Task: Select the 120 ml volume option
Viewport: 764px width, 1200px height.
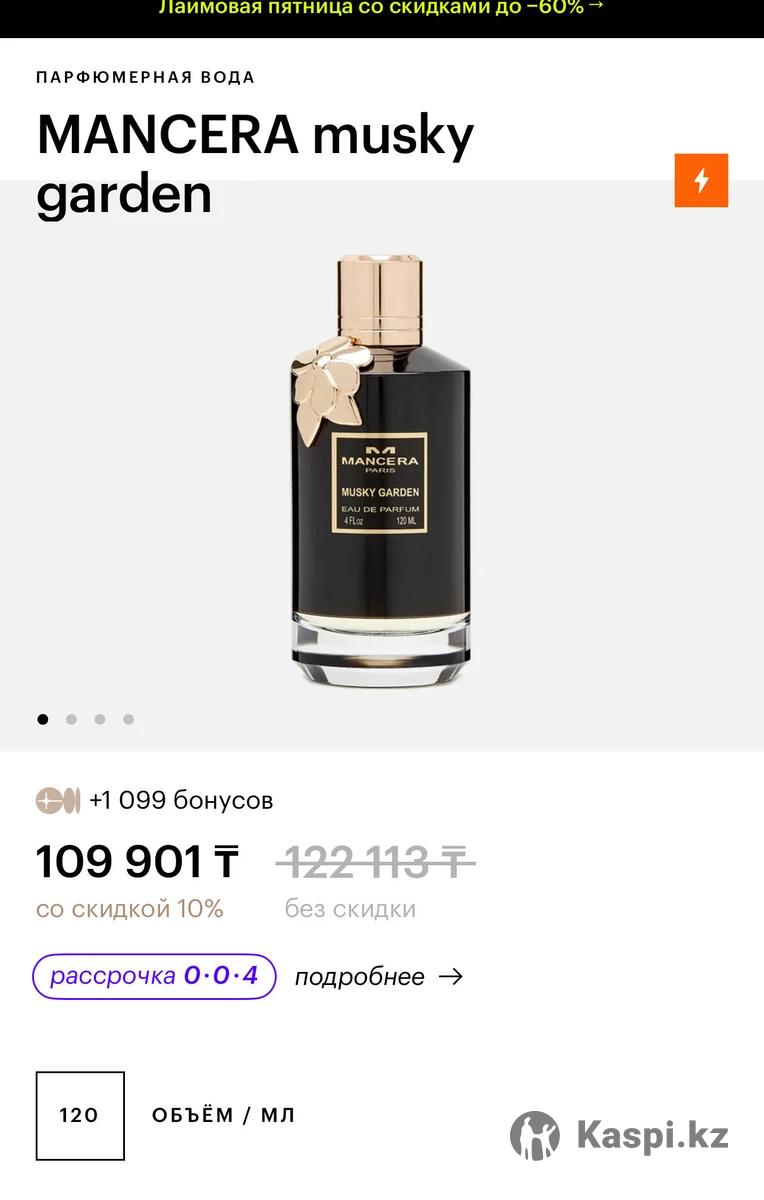Action: tap(80, 1115)
